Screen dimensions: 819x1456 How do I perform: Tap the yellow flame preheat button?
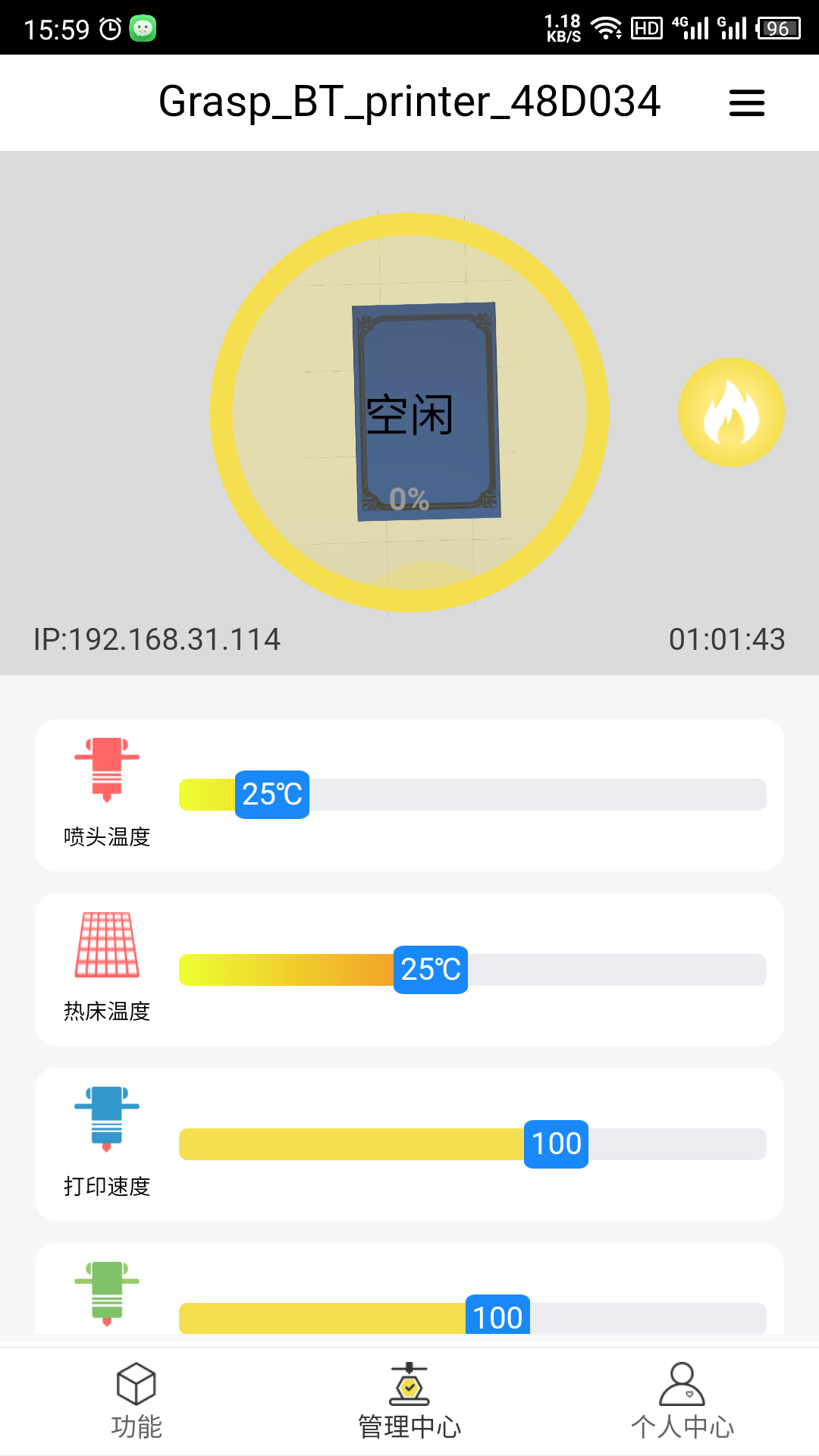click(x=731, y=413)
